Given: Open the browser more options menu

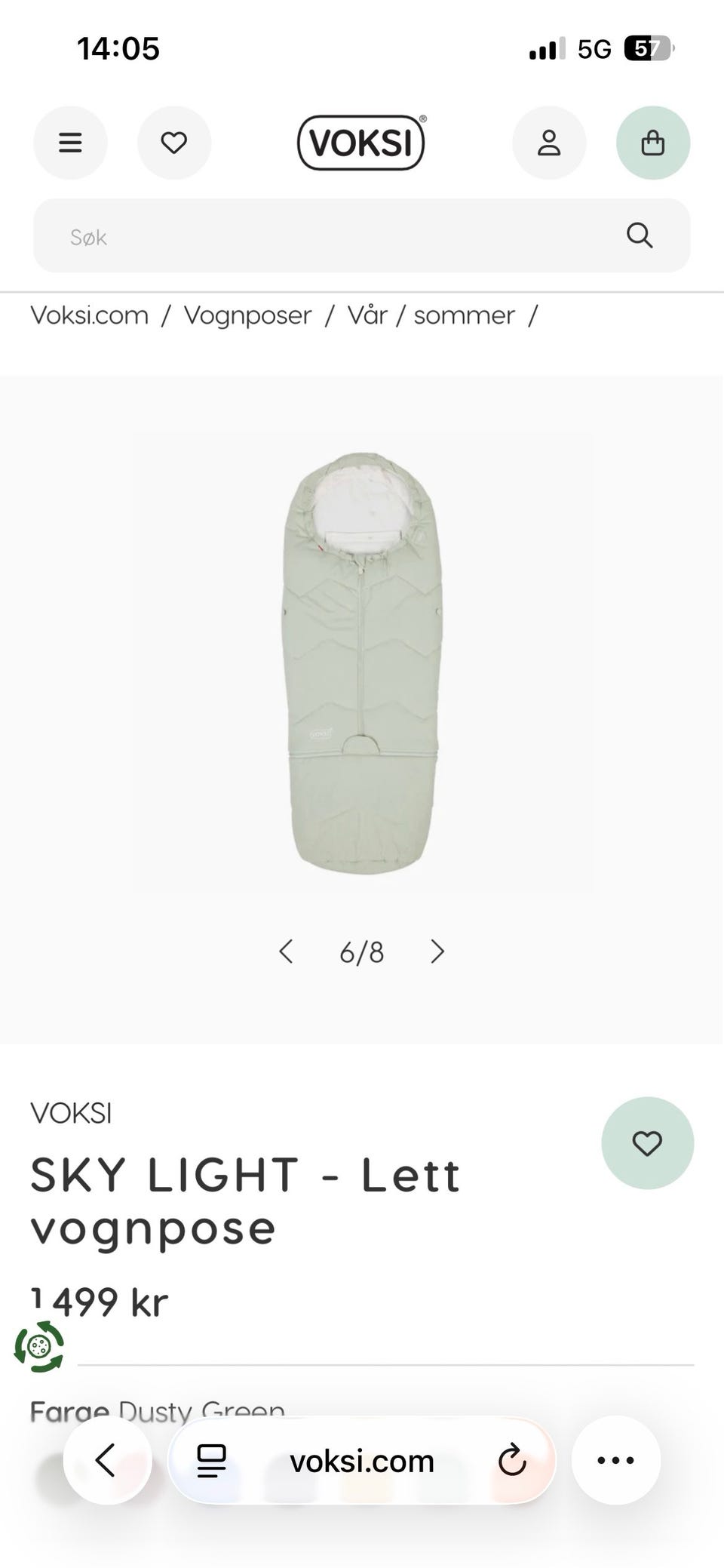Looking at the screenshot, I should click(x=615, y=1460).
